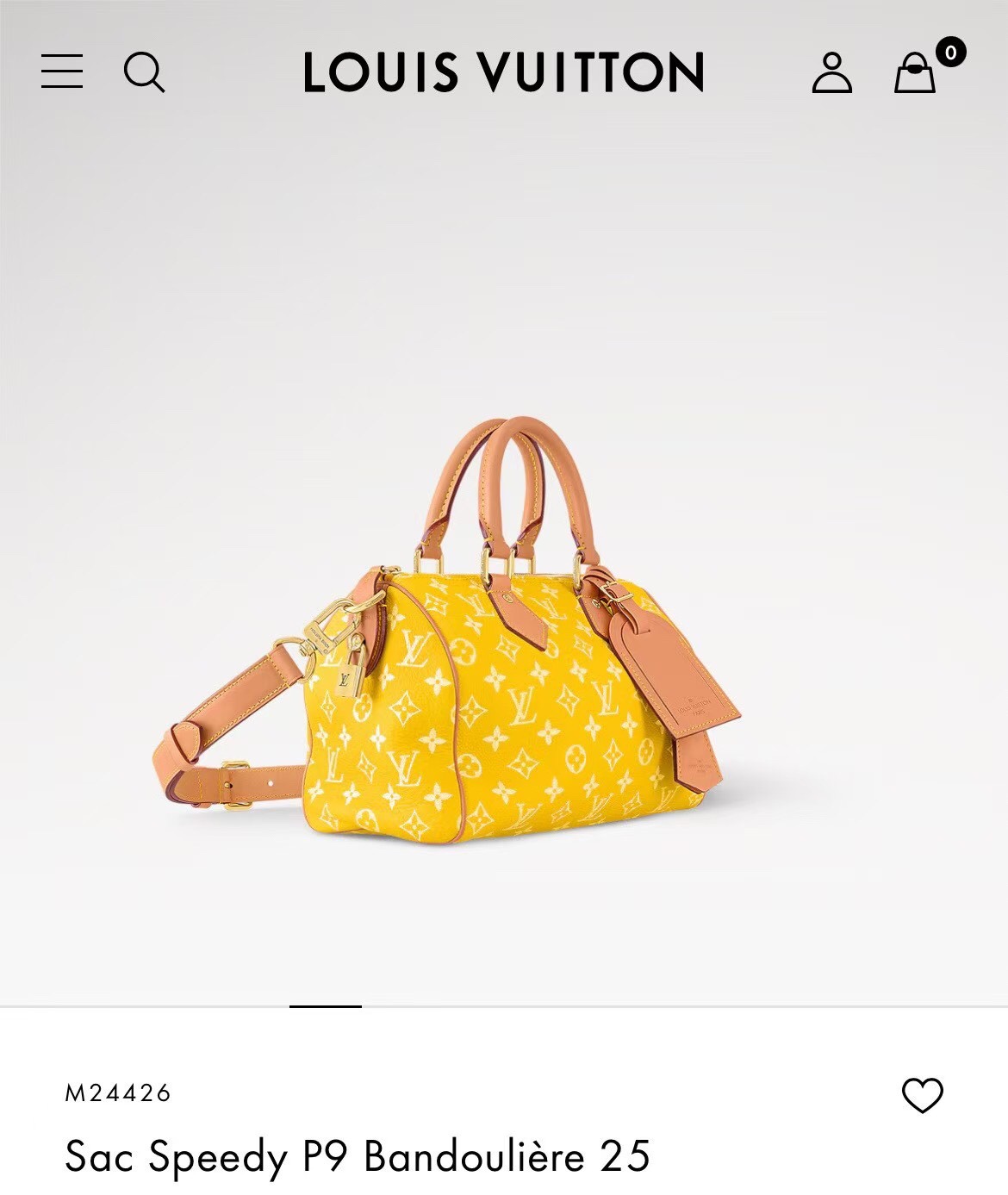The height and width of the screenshot is (1195, 1008).
Task: Add Speedy P9 to wishlist
Action: point(922,1095)
